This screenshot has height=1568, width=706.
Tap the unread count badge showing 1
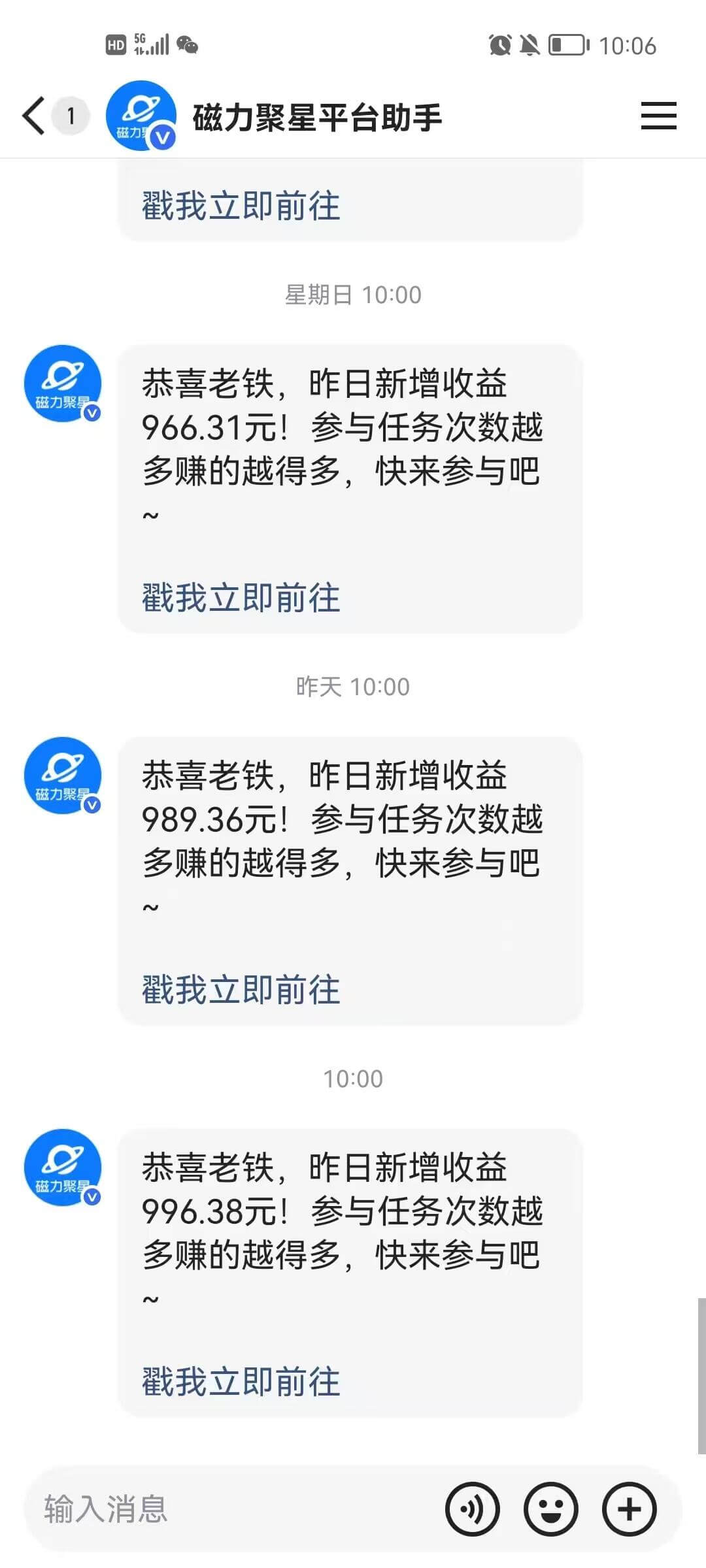click(71, 115)
